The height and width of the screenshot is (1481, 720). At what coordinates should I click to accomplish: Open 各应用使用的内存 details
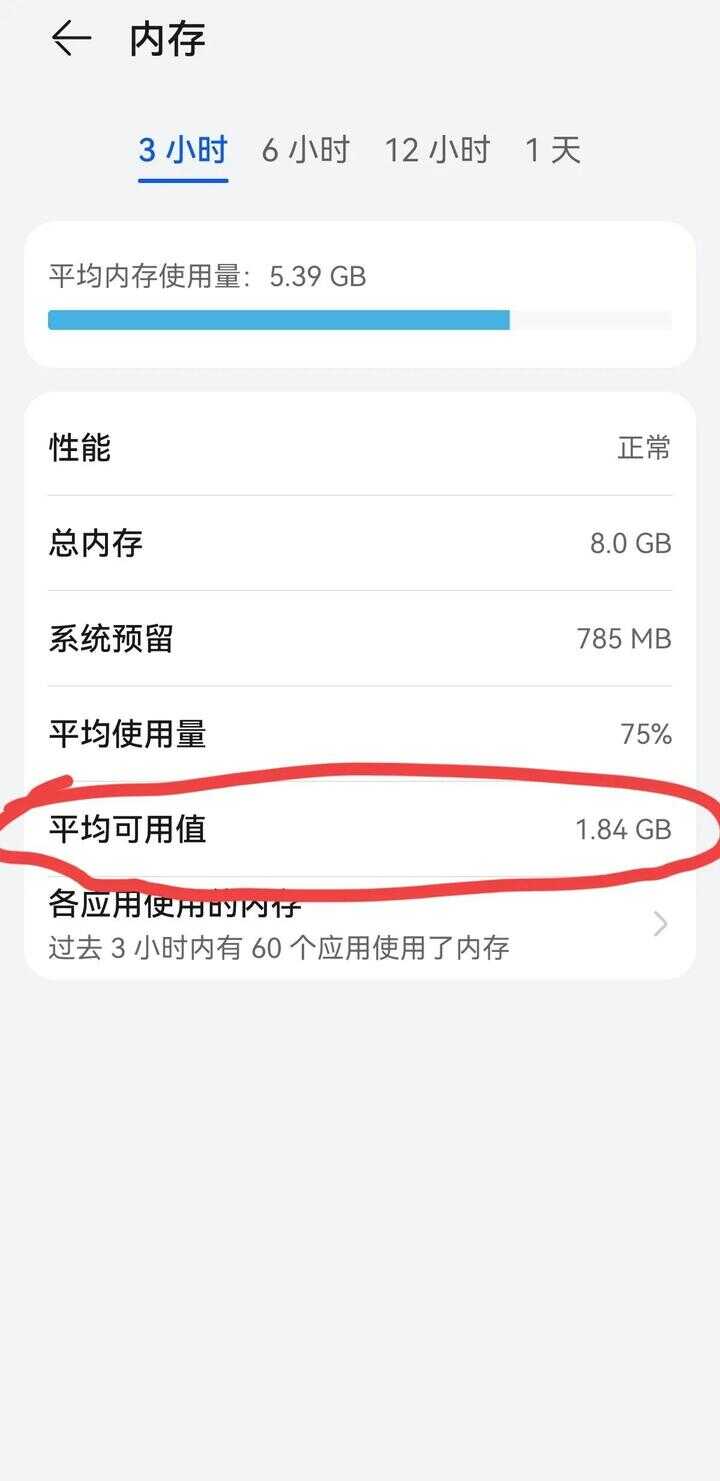point(360,926)
